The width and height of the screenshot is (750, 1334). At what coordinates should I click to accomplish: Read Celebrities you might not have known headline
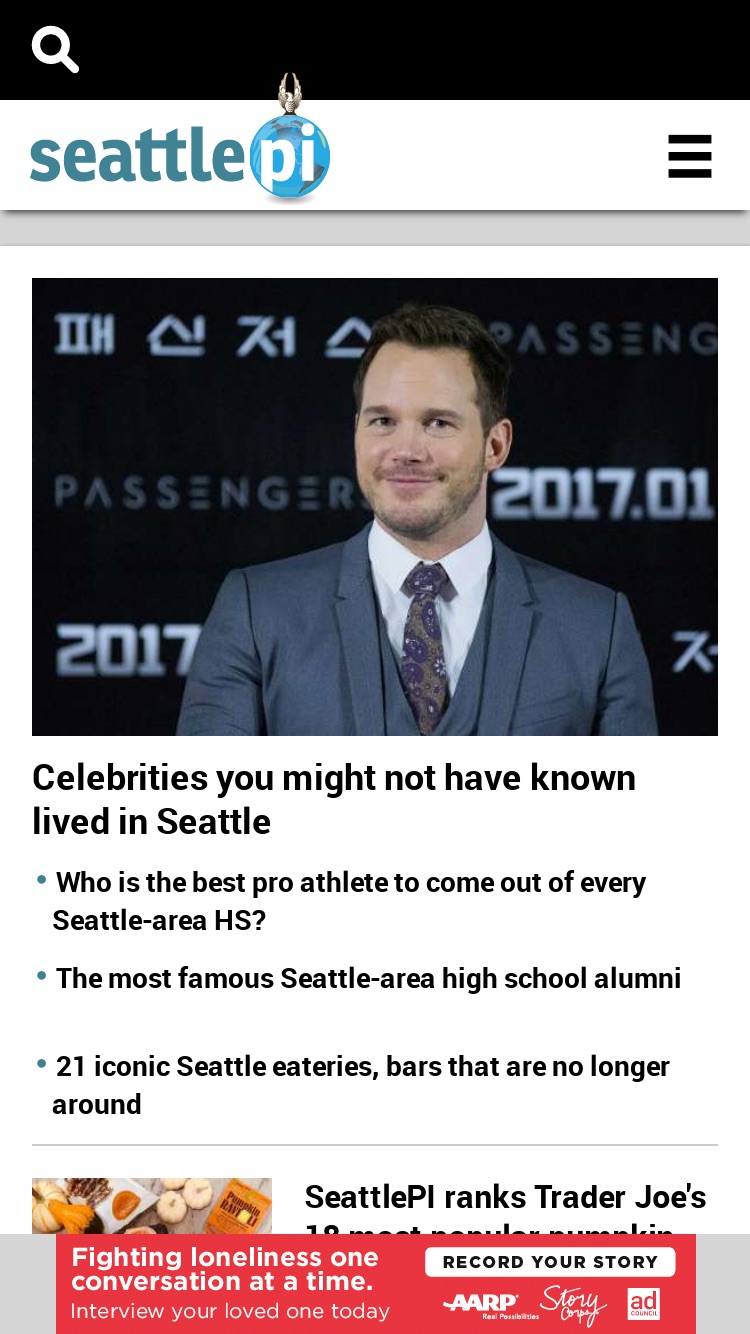[334, 799]
